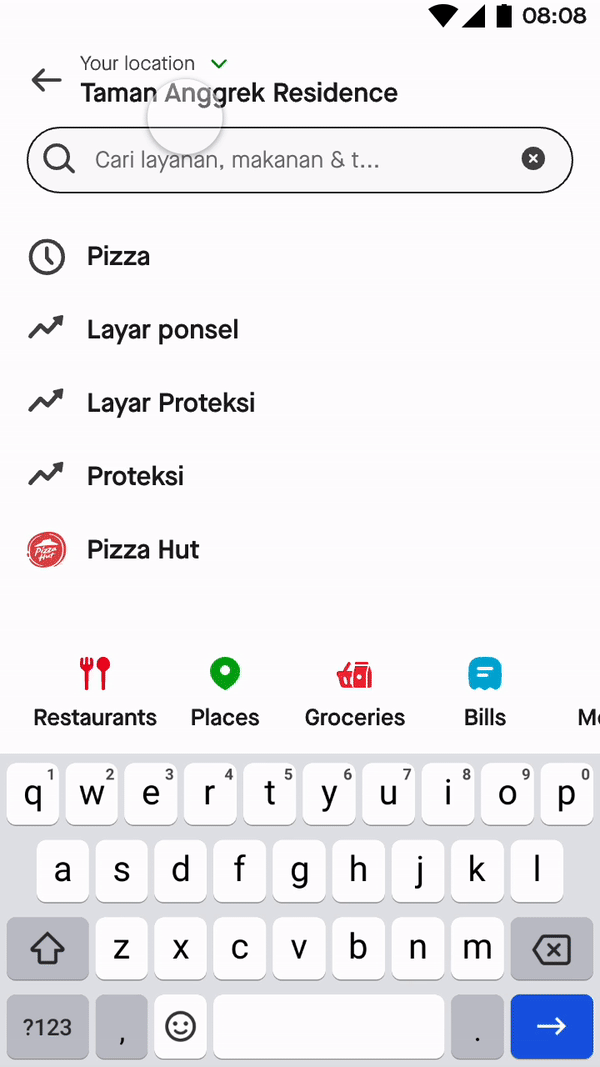Hit the blue keyboard enter arrow
This screenshot has height=1067, width=600.
tap(551, 1027)
